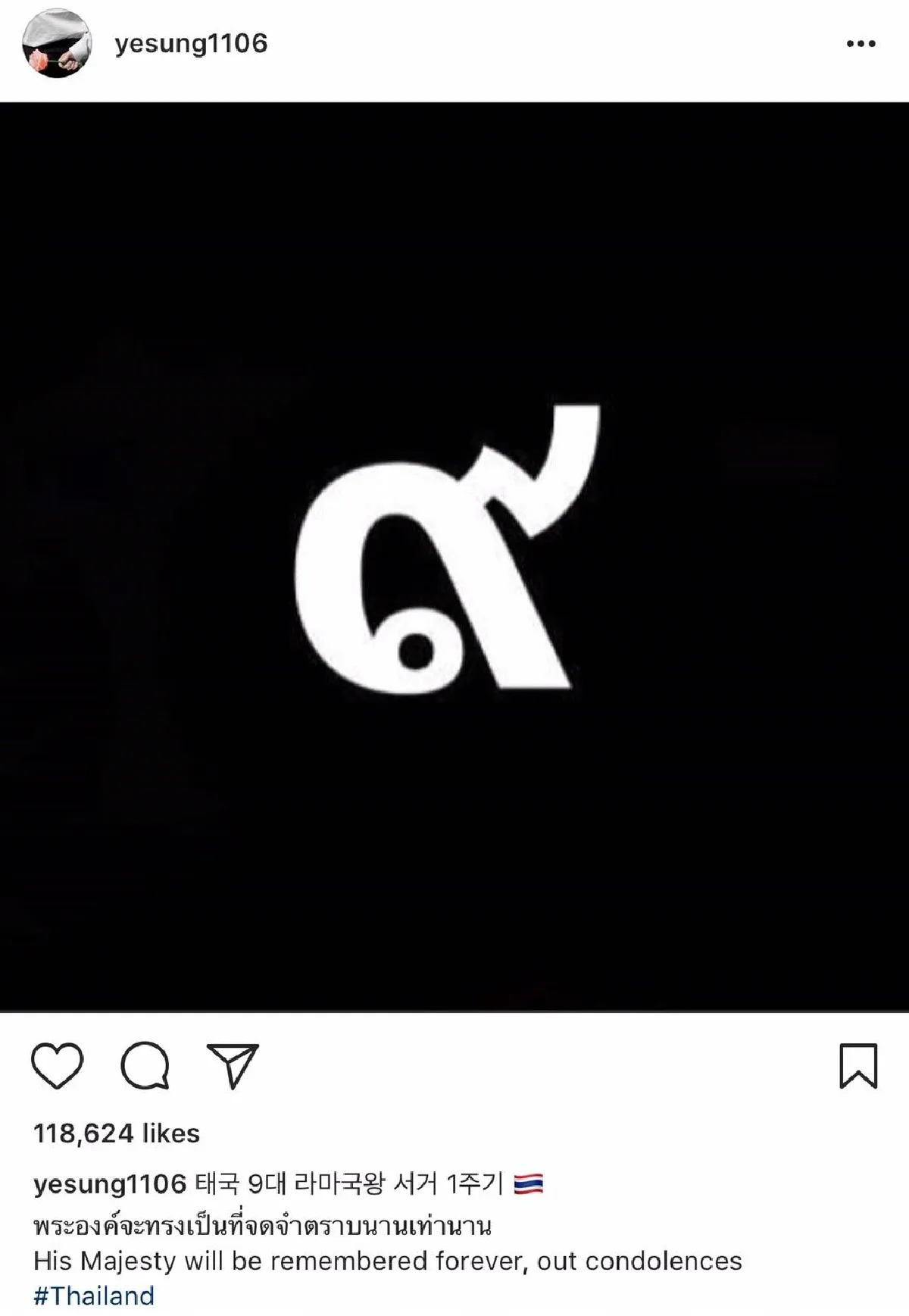Open yesung1106's profile picture
This screenshot has width=909, height=1316.
[57, 44]
